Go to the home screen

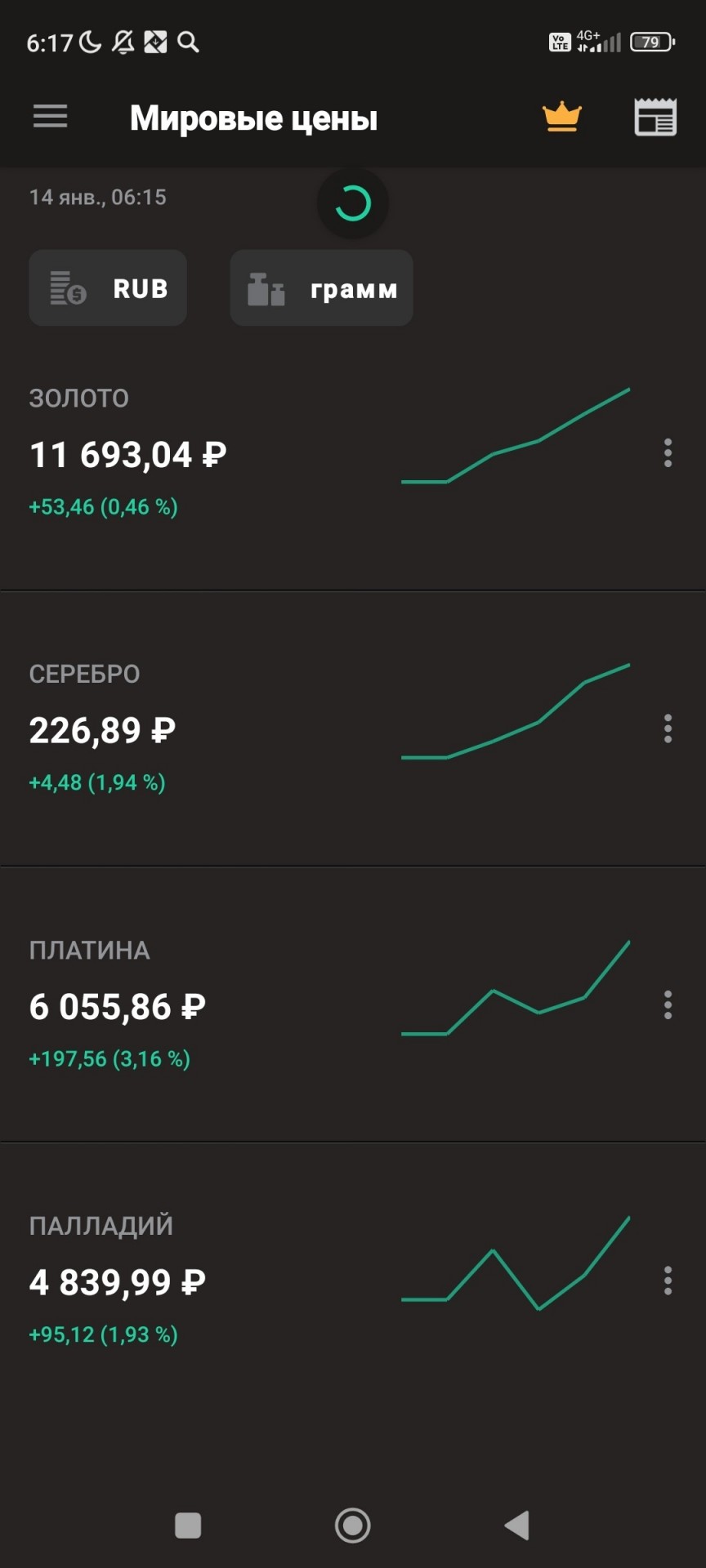[x=353, y=1525]
